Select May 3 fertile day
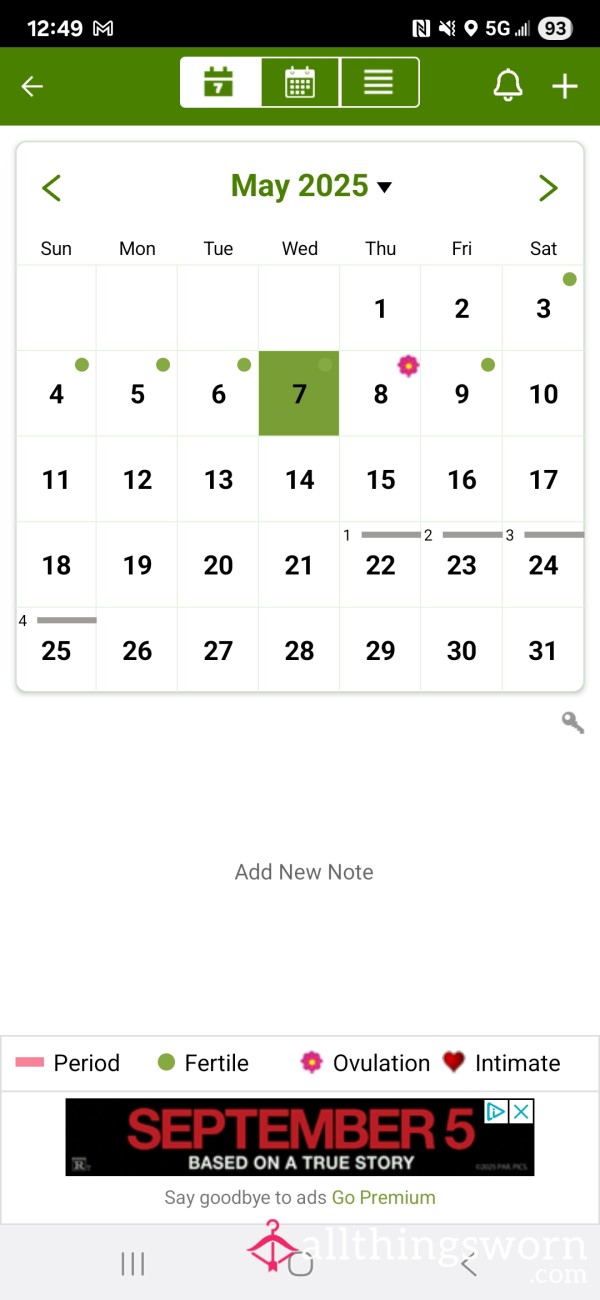600x1300 pixels. pyautogui.click(x=542, y=308)
